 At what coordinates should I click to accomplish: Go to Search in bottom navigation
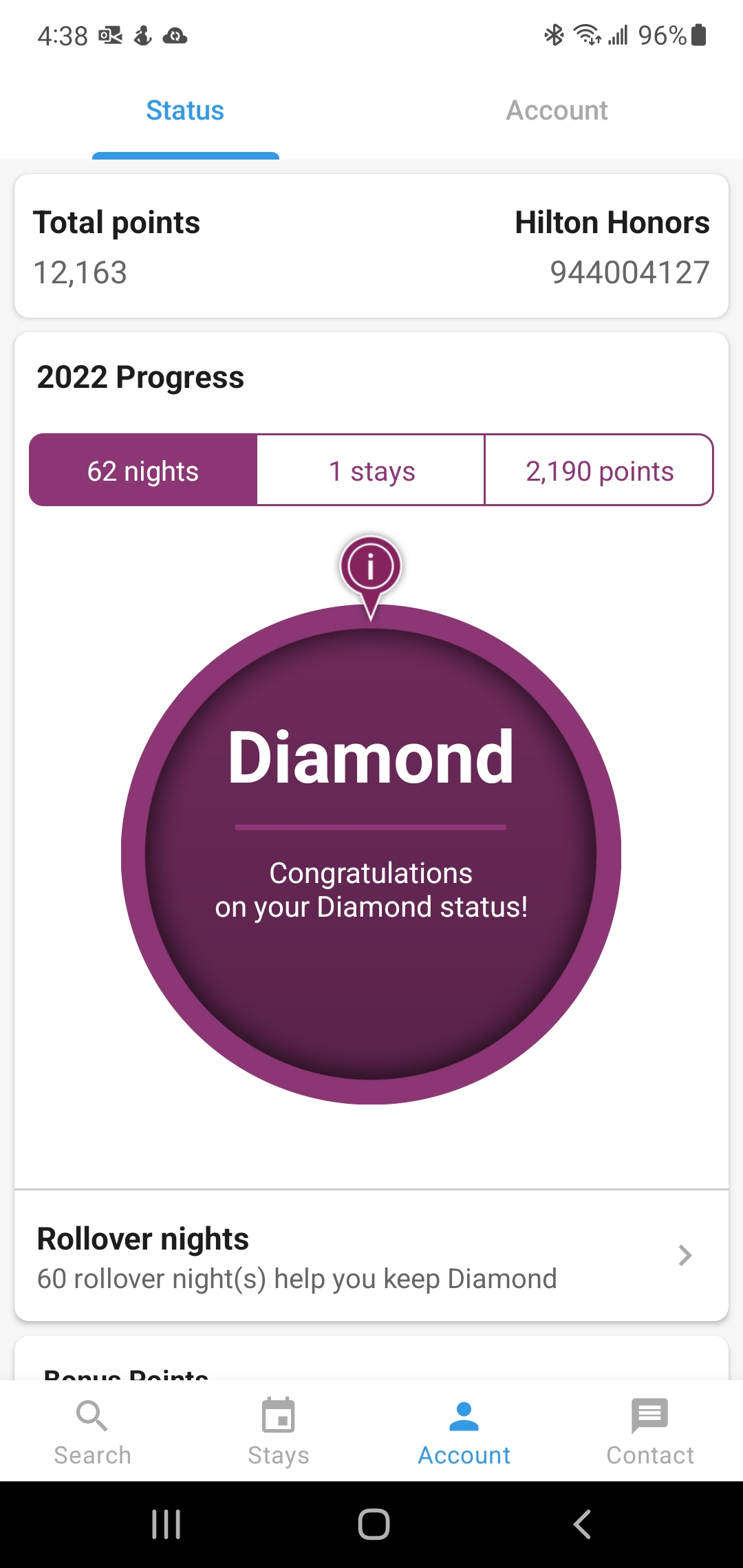[92, 1433]
